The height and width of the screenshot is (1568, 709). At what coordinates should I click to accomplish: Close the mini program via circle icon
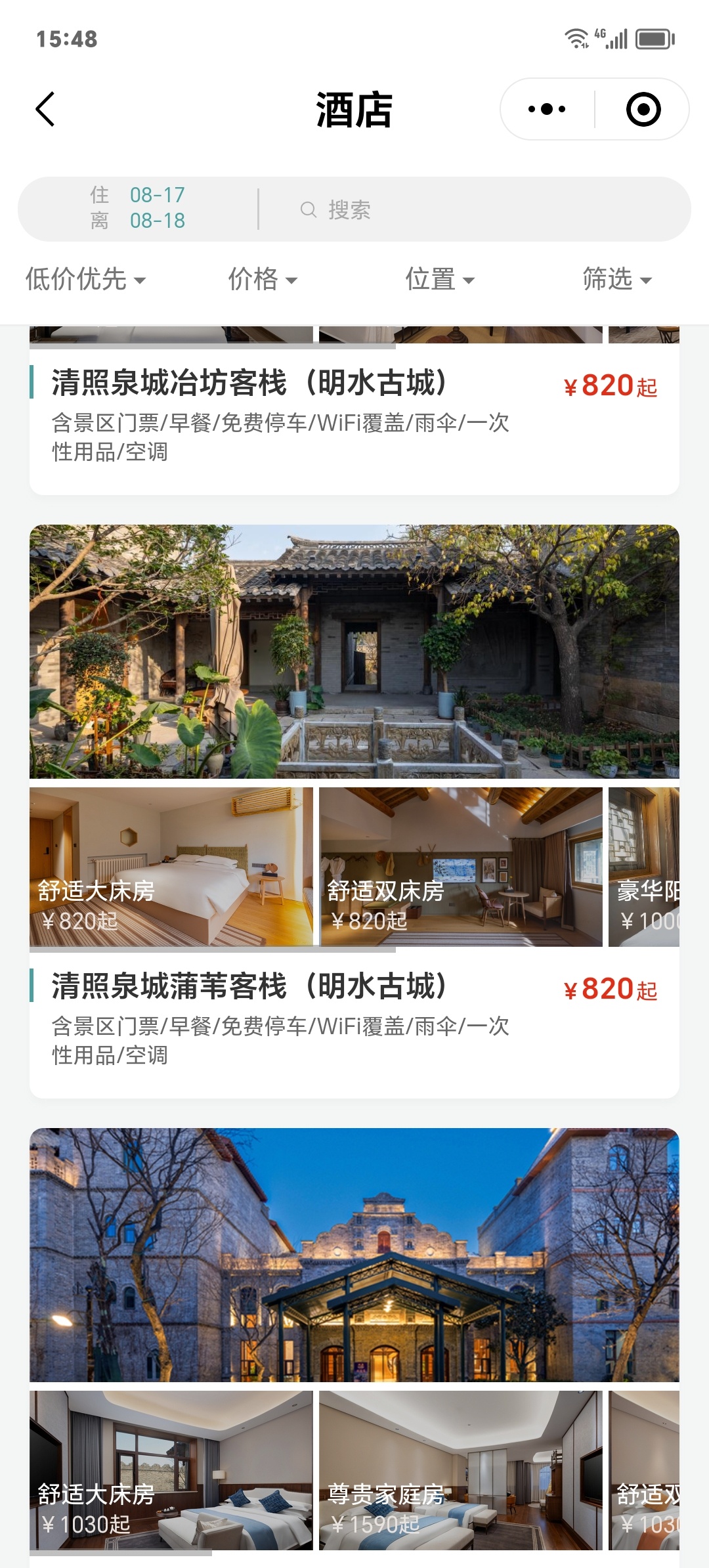(643, 109)
